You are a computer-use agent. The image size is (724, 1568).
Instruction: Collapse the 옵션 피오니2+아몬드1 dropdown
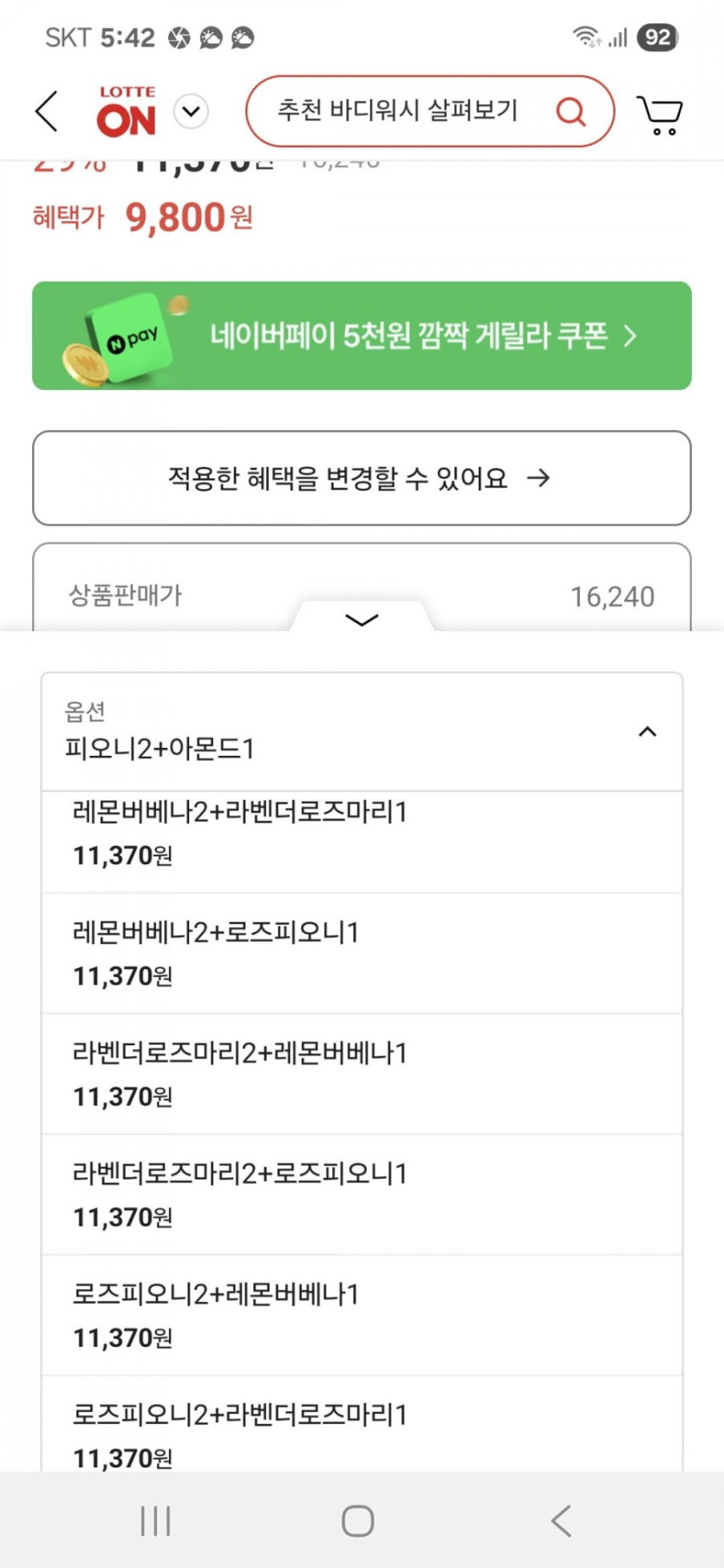coord(362,732)
